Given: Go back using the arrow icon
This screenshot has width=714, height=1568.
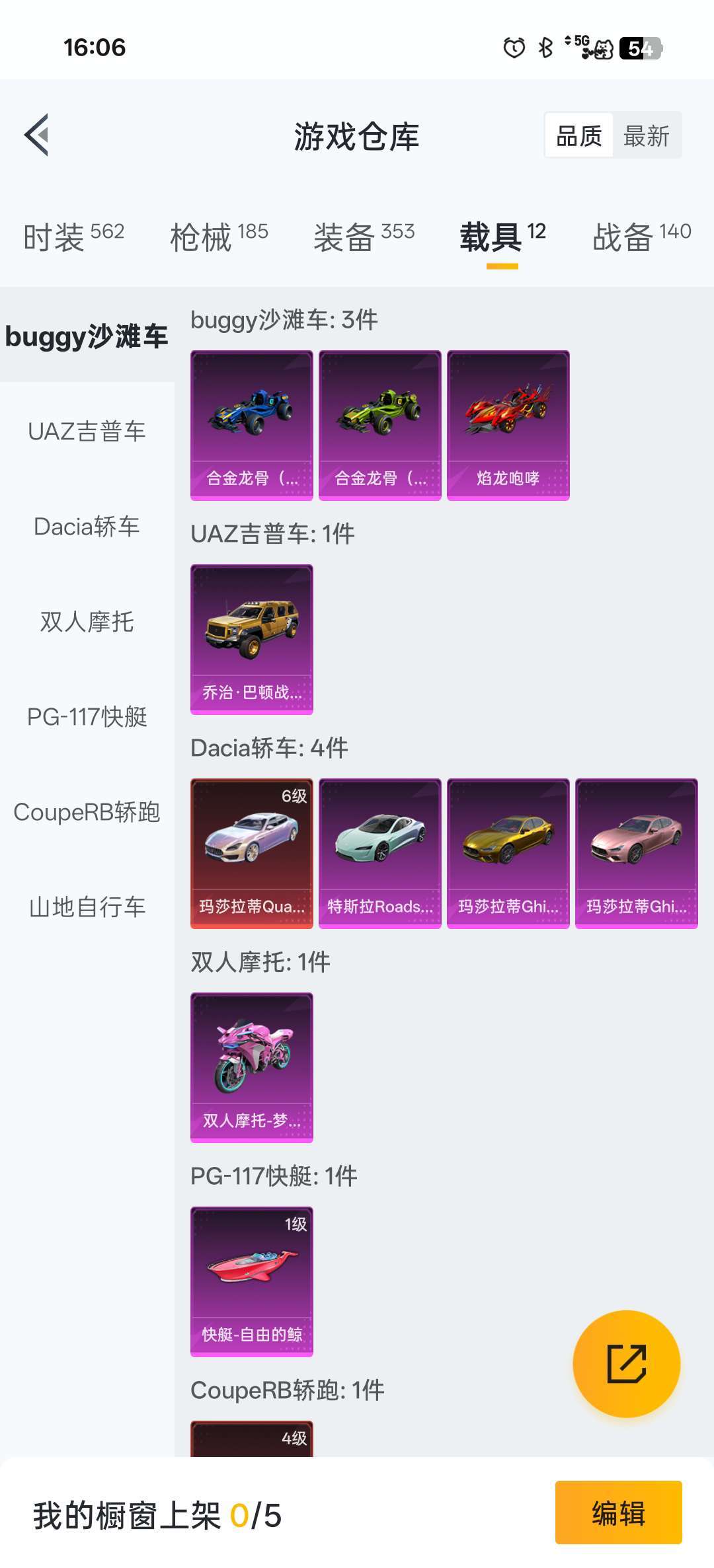Looking at the screenshot, I should pyautogui.click(x=37, y=135).
